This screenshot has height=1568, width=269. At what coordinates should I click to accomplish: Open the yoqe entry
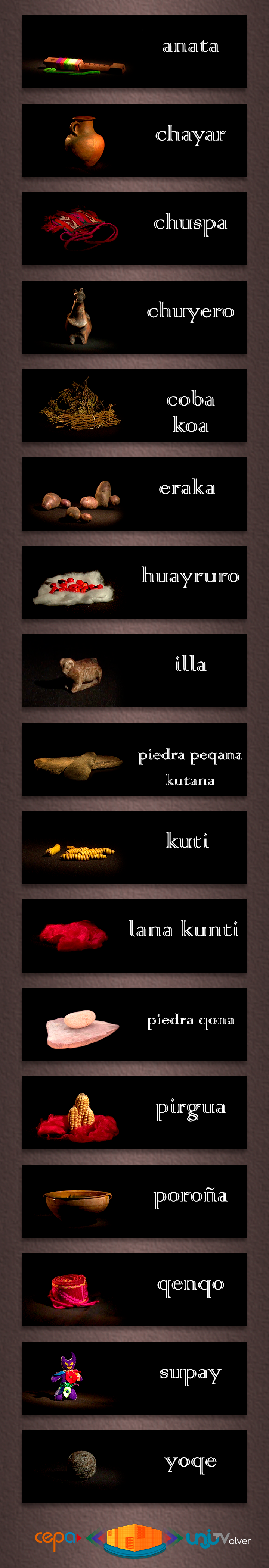tap(134, 1466)
